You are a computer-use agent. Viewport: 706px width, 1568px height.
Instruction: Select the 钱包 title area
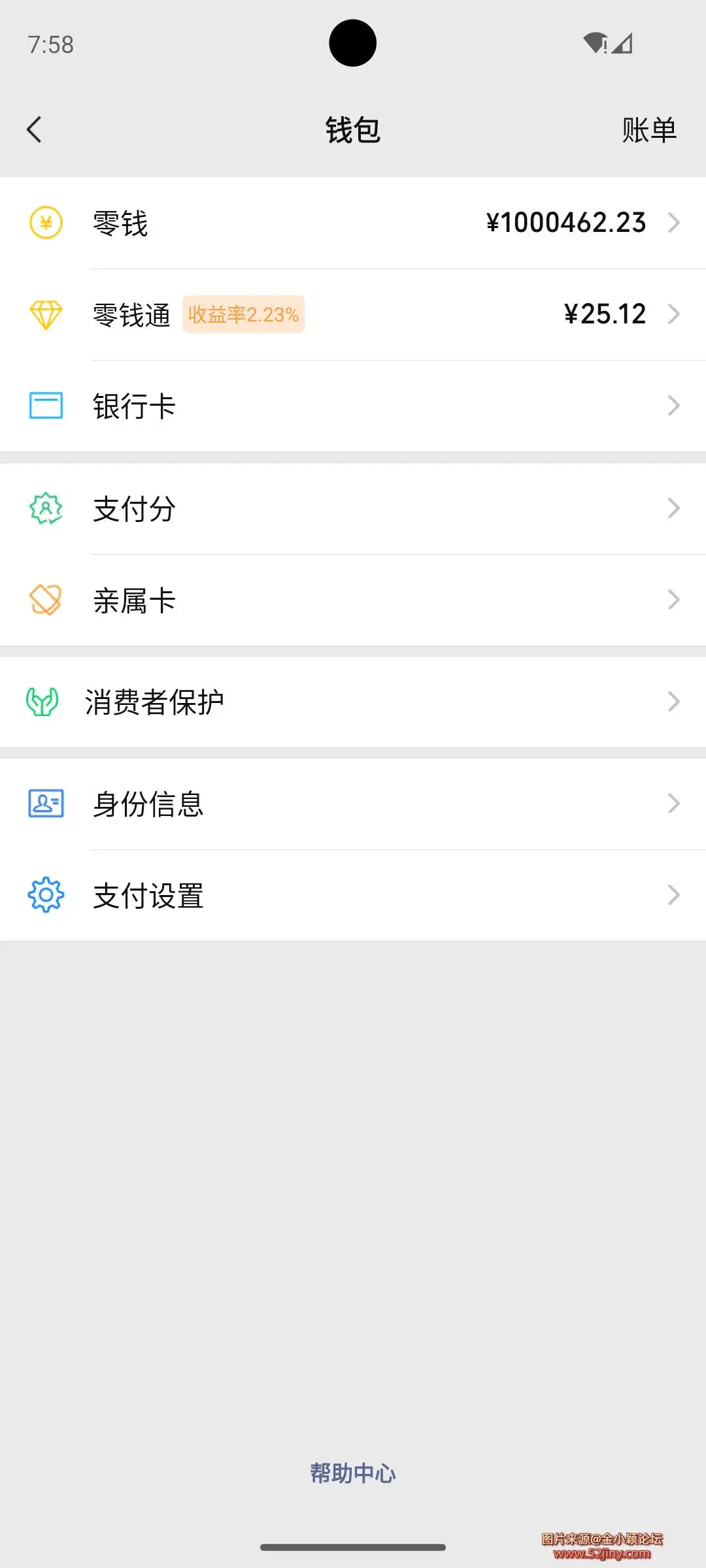(353, 129)
